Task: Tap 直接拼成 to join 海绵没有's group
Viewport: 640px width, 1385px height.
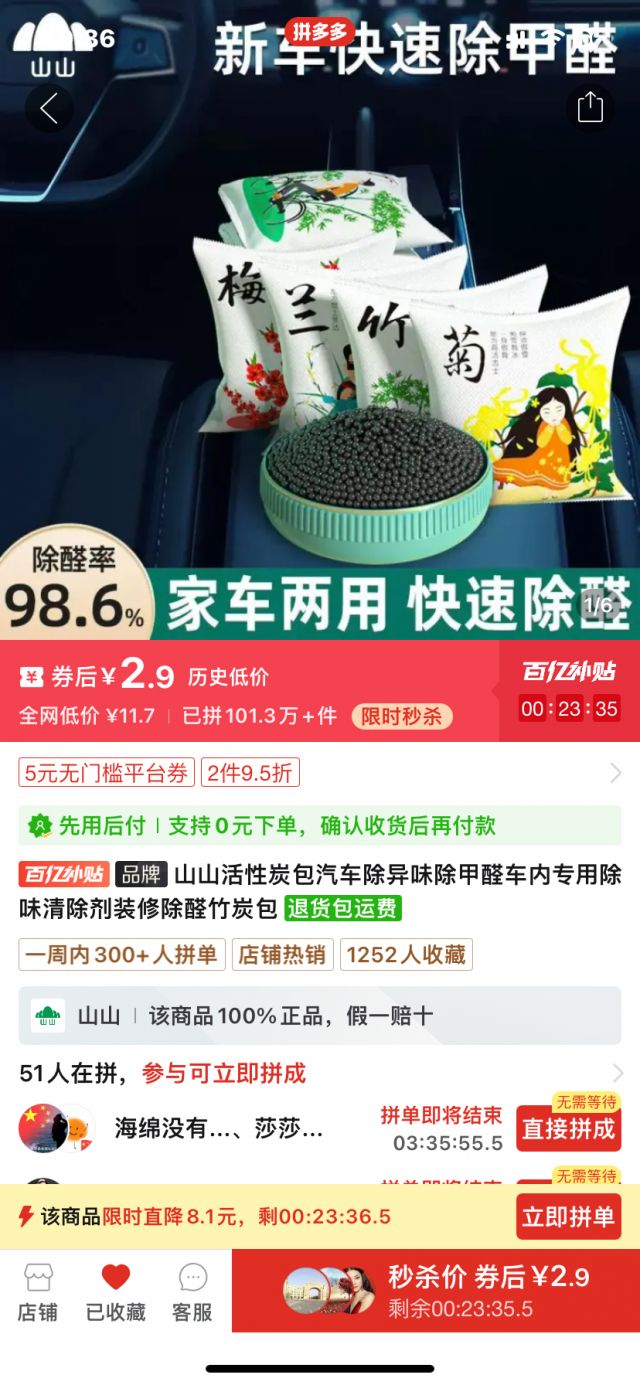Action: point(568,1128)
